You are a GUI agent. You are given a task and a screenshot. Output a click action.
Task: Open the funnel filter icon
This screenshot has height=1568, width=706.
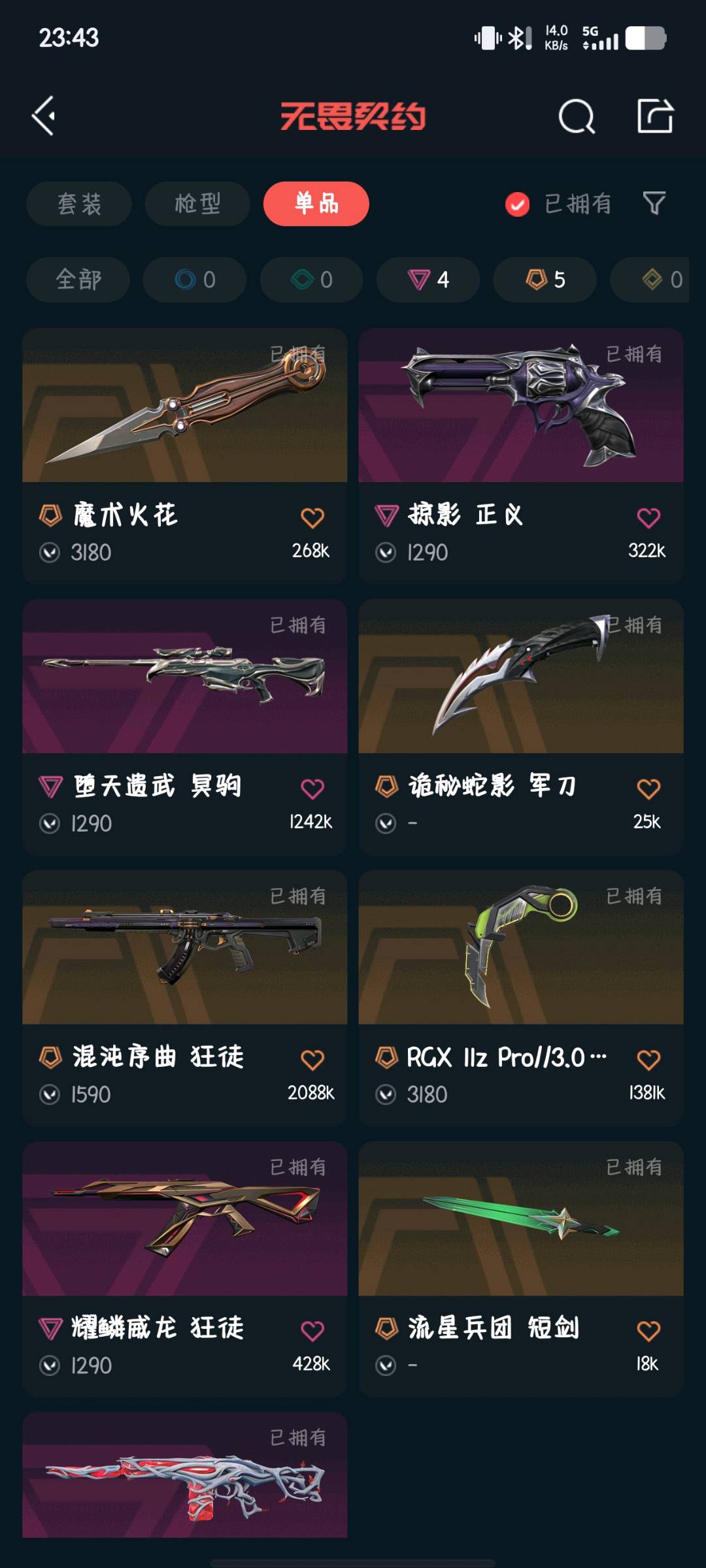click(654, 203)
